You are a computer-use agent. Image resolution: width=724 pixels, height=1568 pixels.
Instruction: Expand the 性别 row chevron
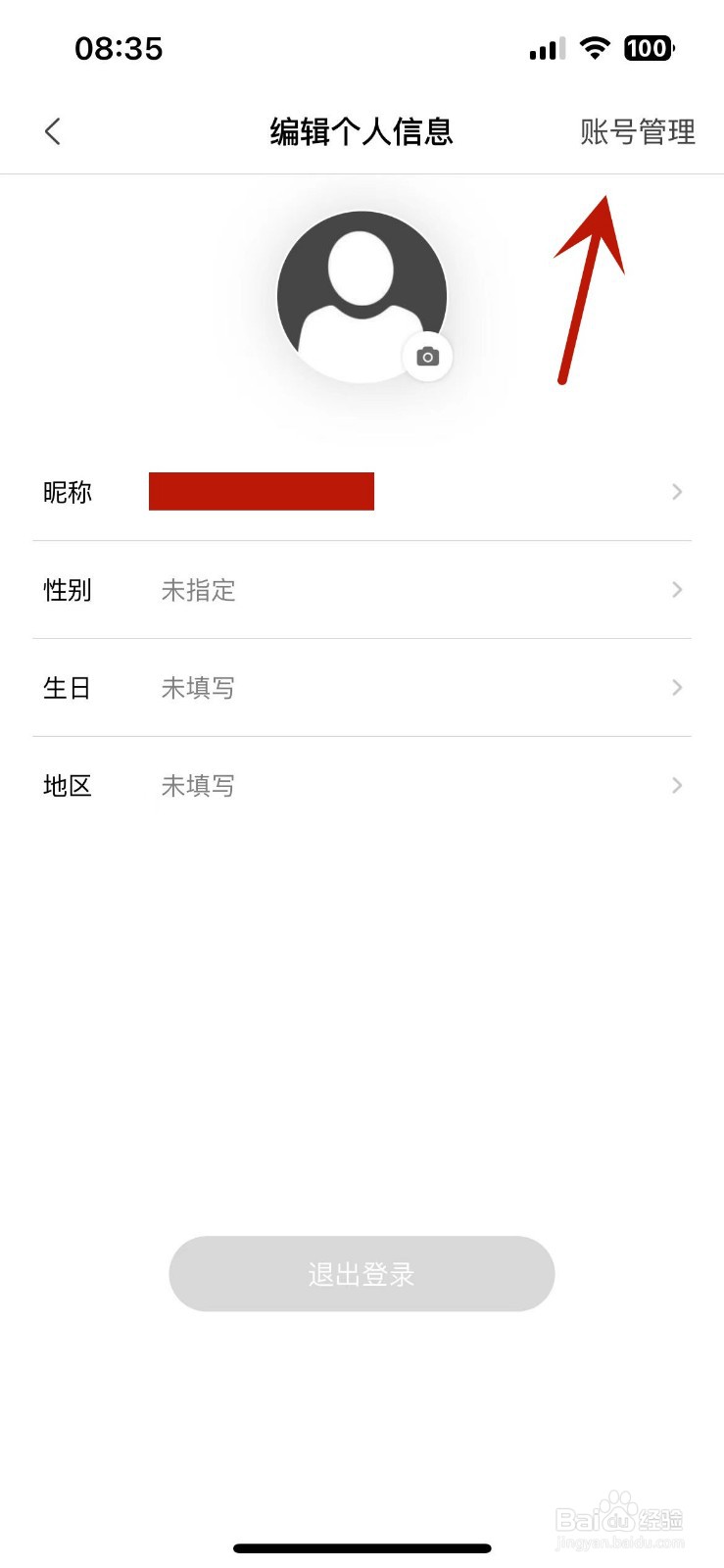point(675,590)
